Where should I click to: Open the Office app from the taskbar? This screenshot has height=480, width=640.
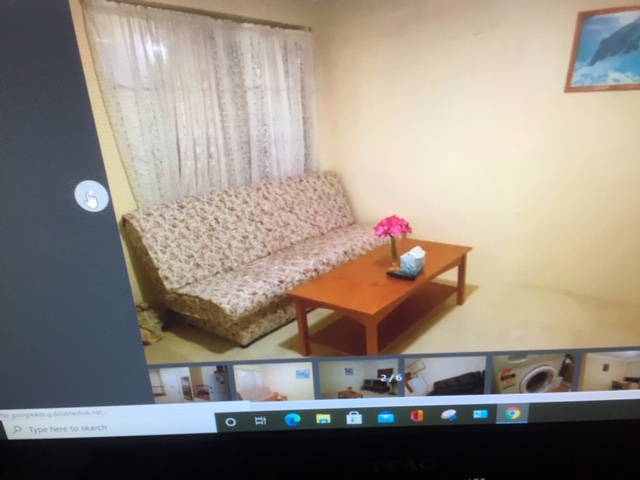click(417, 416)
